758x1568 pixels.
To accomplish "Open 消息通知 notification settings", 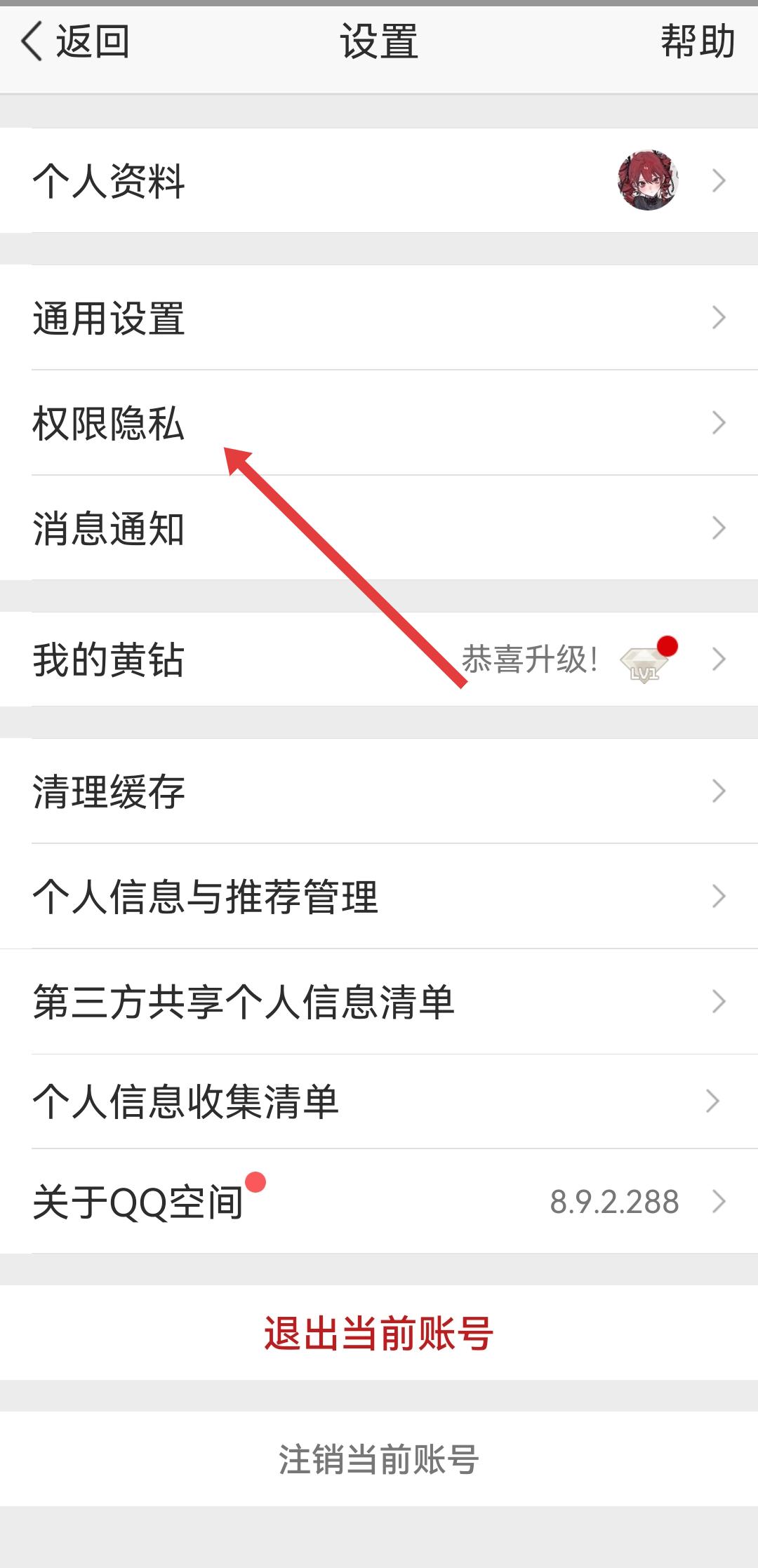I will (x=379, y=528).
